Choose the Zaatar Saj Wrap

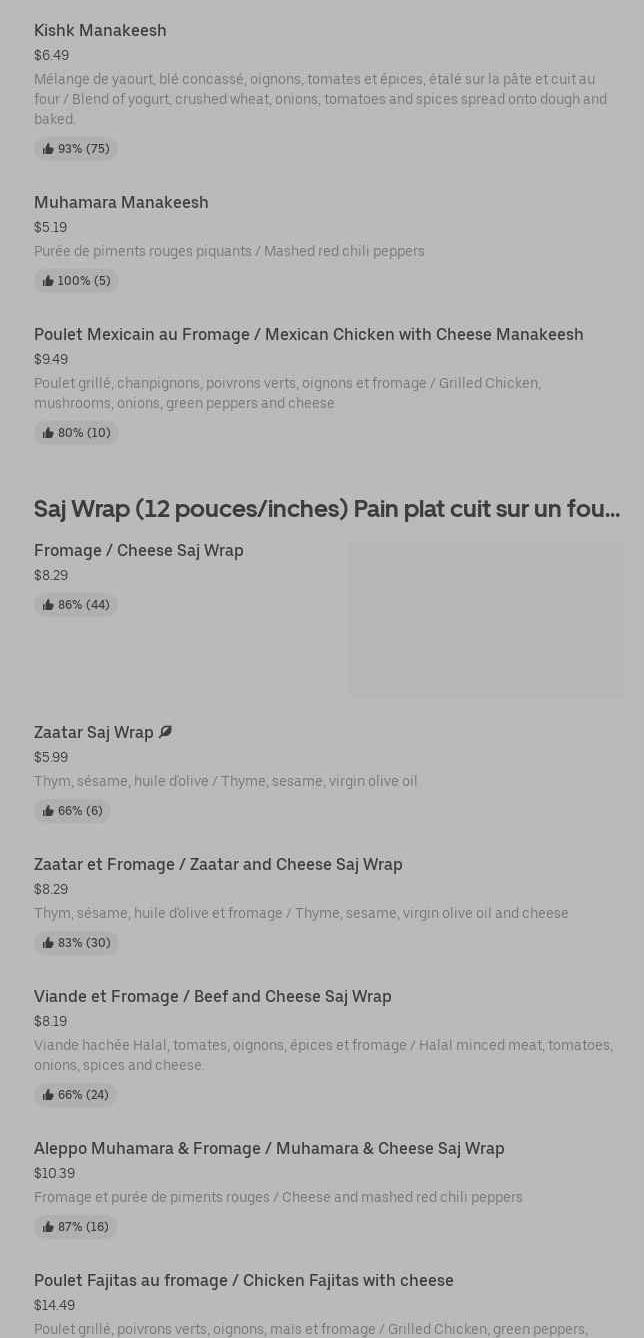(x=94, y=733)
